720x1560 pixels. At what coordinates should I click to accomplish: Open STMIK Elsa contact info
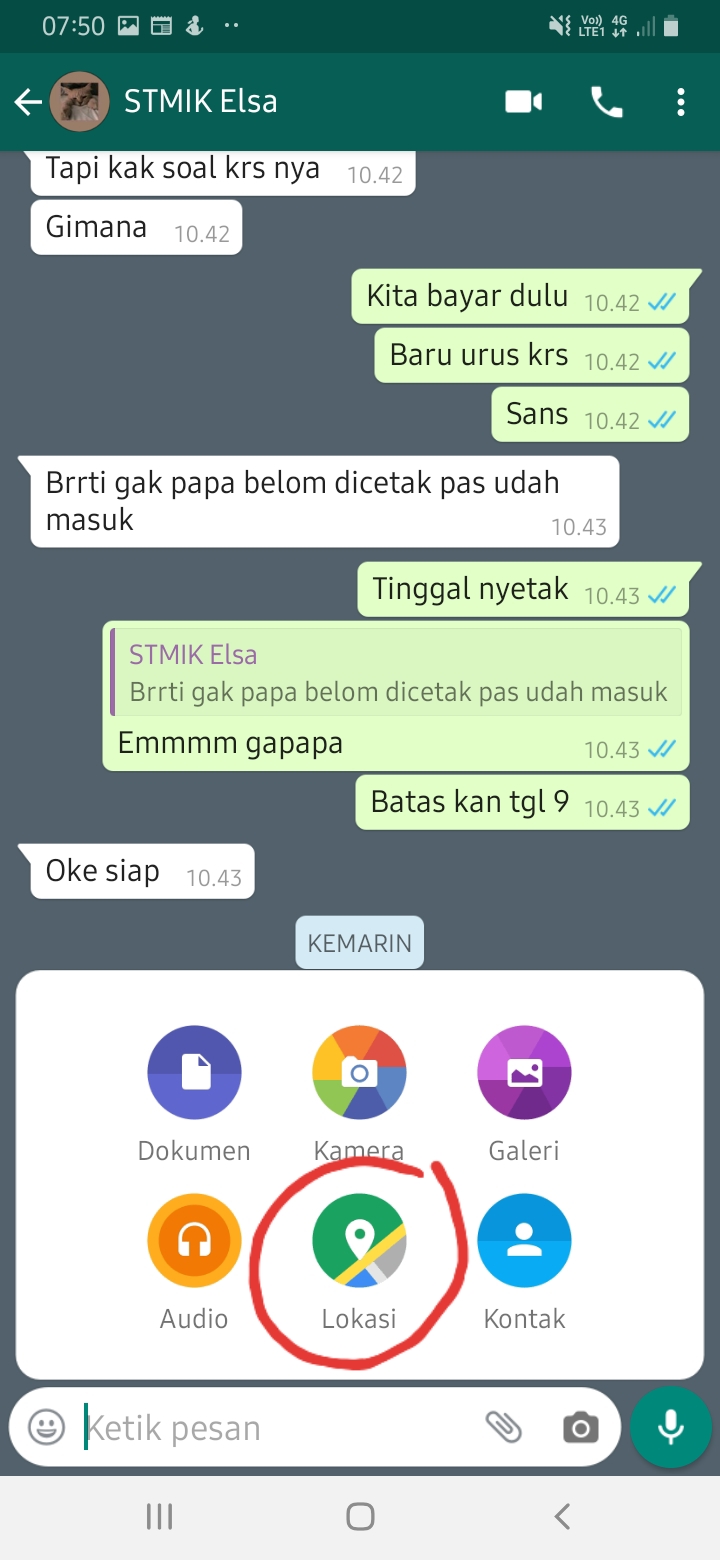(200, 102)
